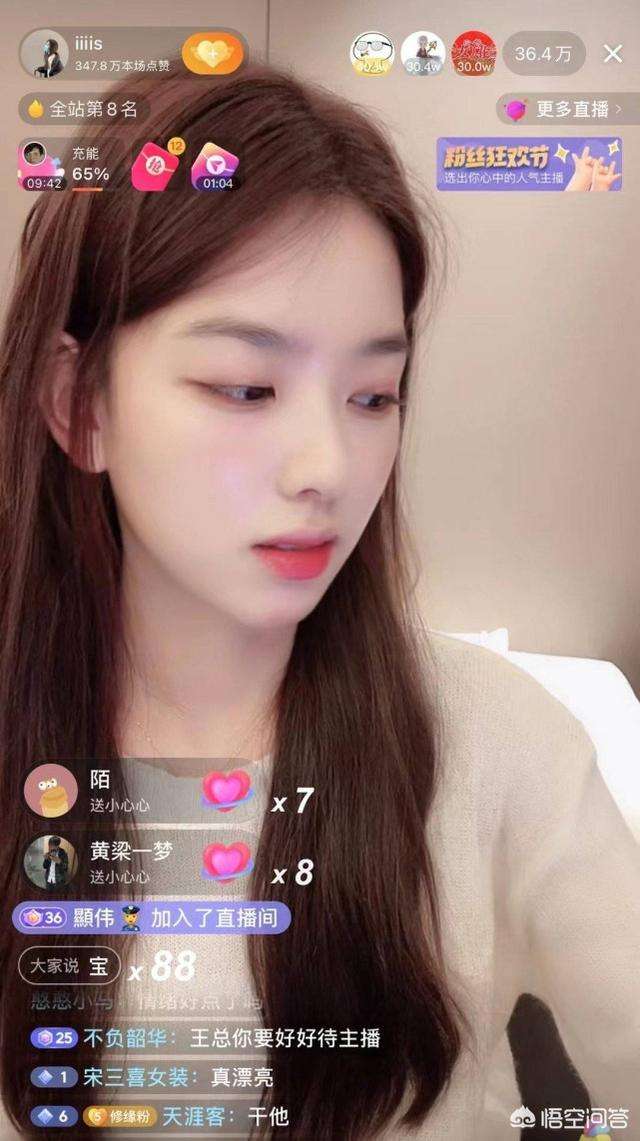The image size is (640, 1141).
Task: Open the 充能 65% charge widget
Action: click(x=66, y=166)
